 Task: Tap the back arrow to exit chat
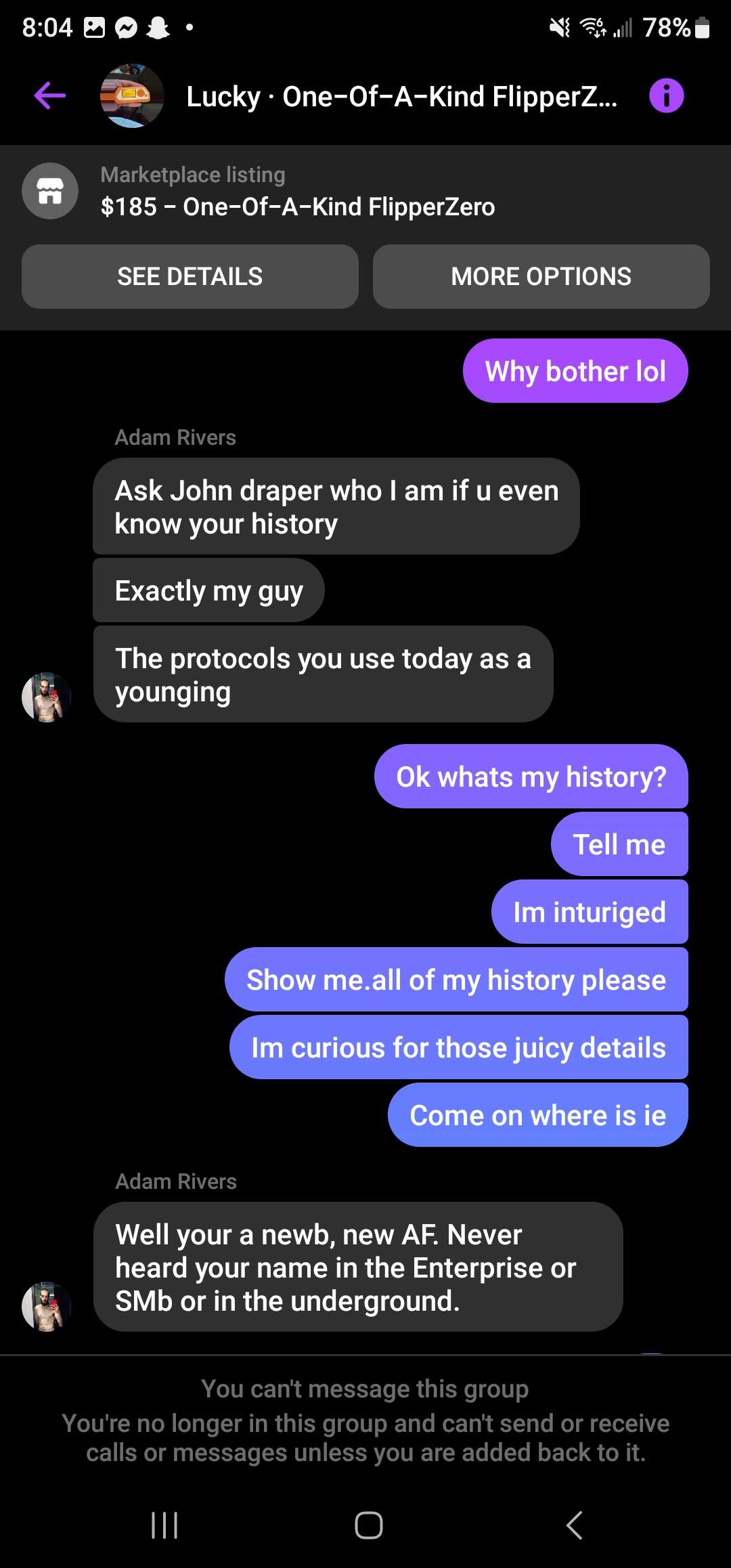[x=48, y=95]
